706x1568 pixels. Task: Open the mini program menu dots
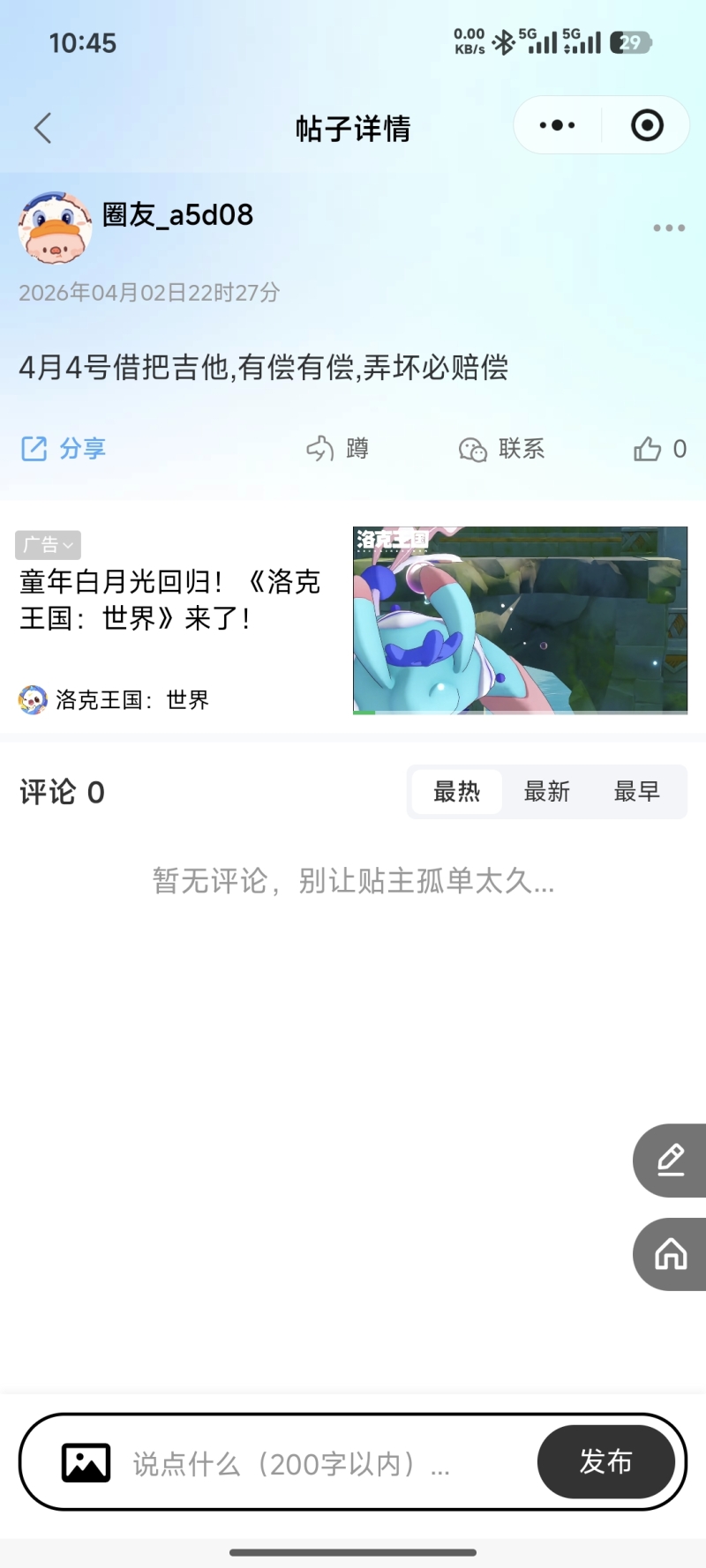(557, 125)
